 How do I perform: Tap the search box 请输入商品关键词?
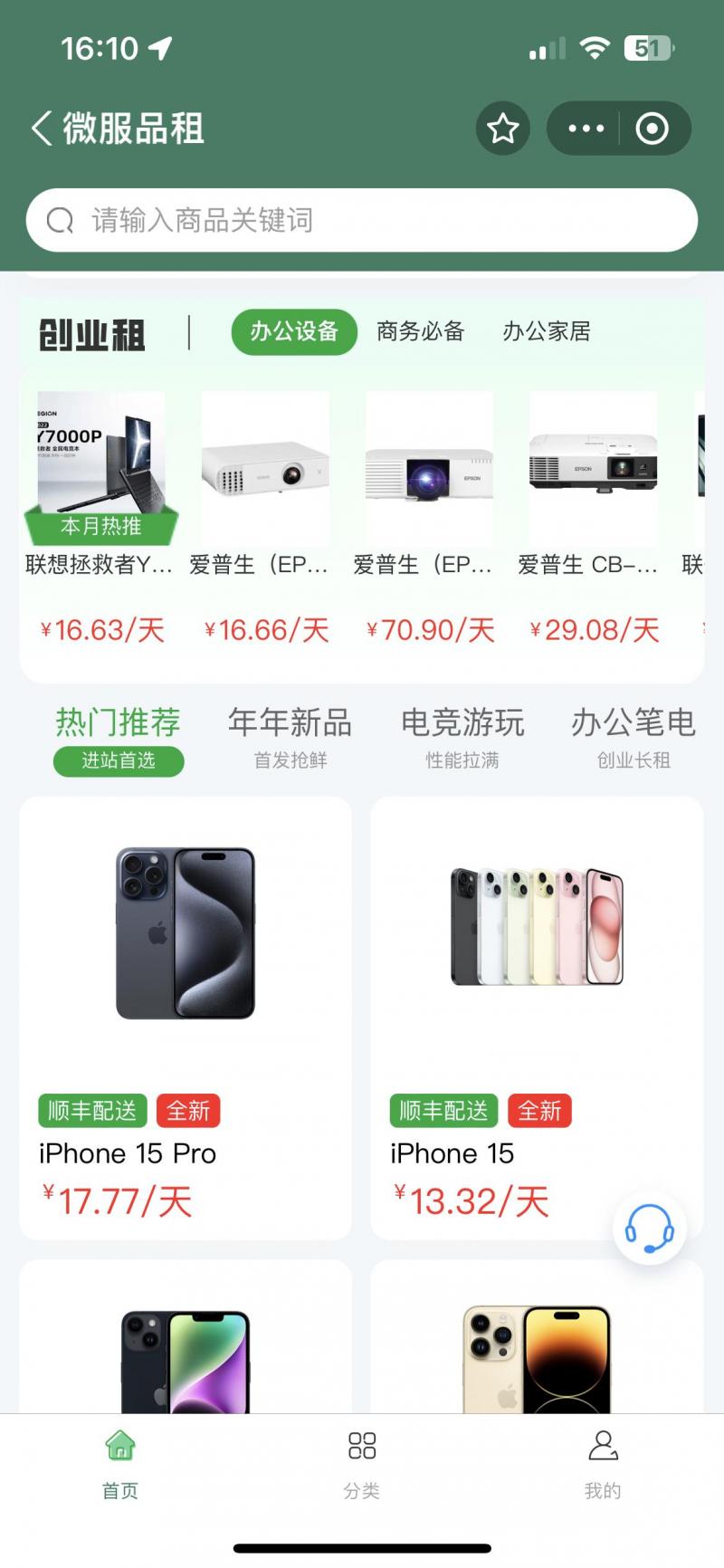point(362,220)
